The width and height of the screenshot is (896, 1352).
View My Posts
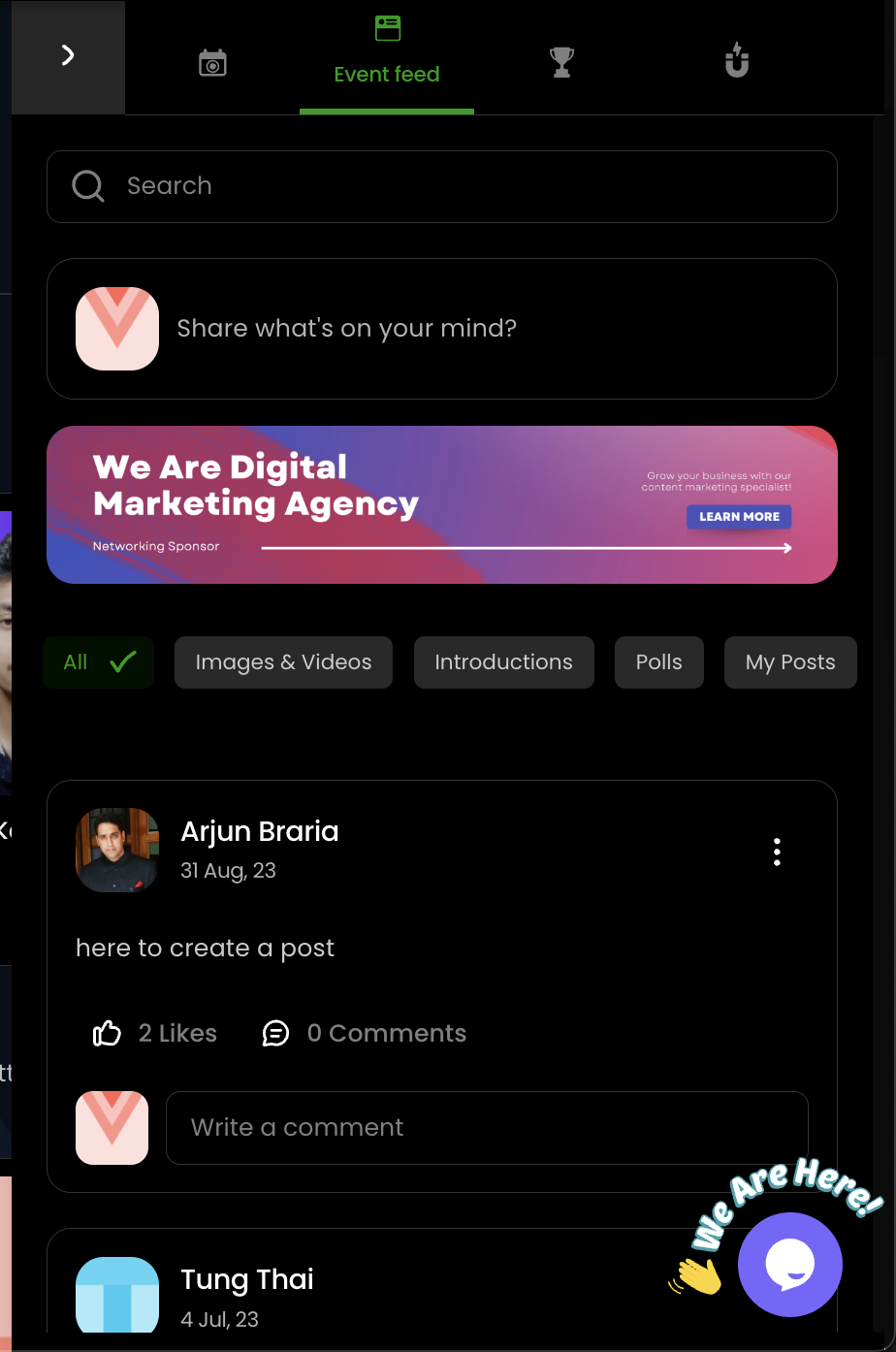tap(789, 662)
